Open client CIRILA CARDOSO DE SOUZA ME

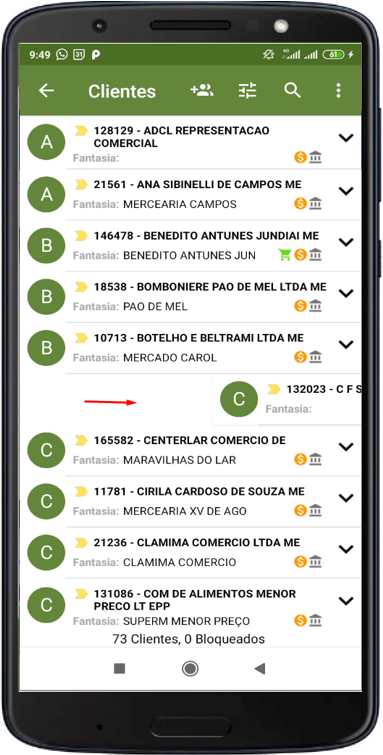[x=190, y=501]
